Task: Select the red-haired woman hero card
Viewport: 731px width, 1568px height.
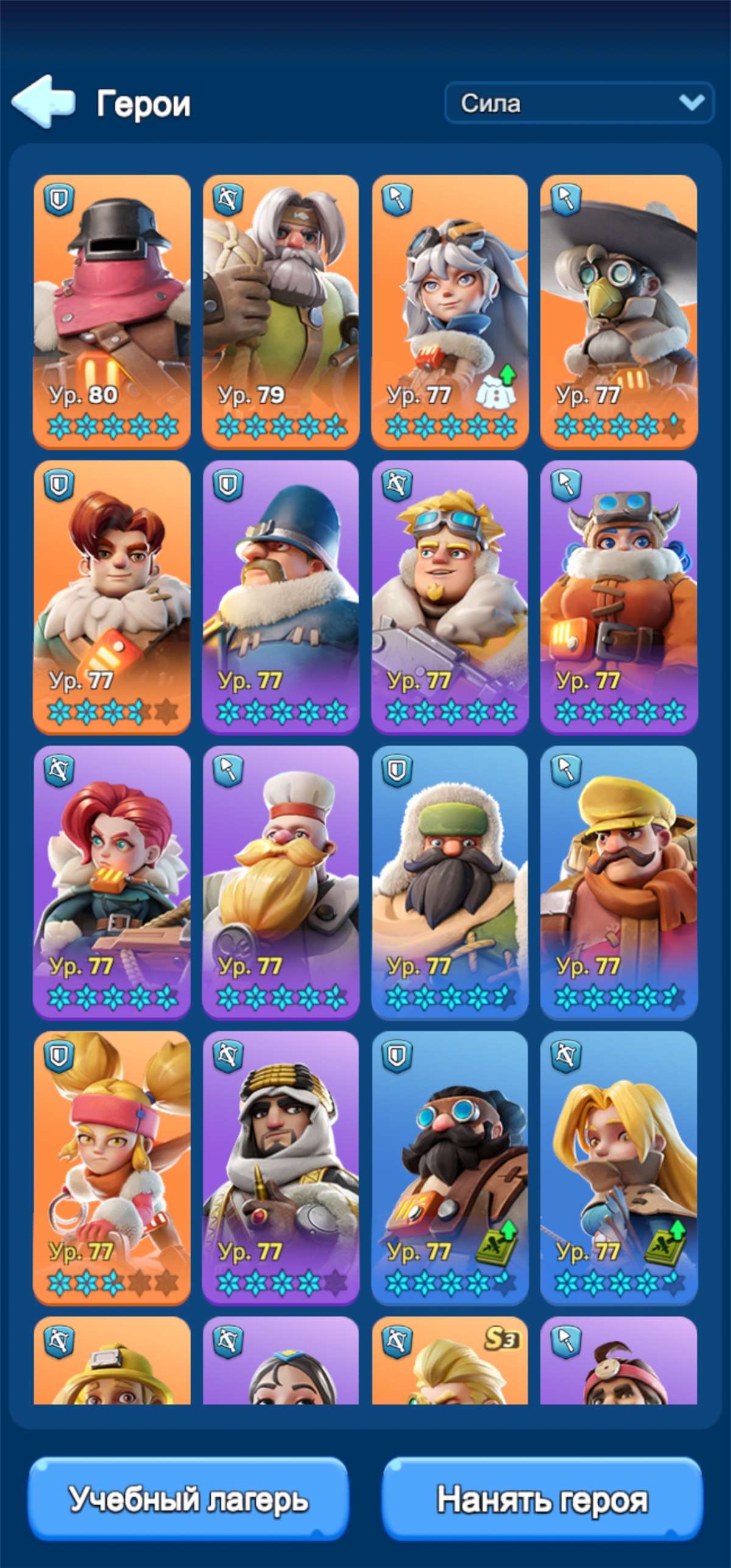Action: [x=112, y=882]
